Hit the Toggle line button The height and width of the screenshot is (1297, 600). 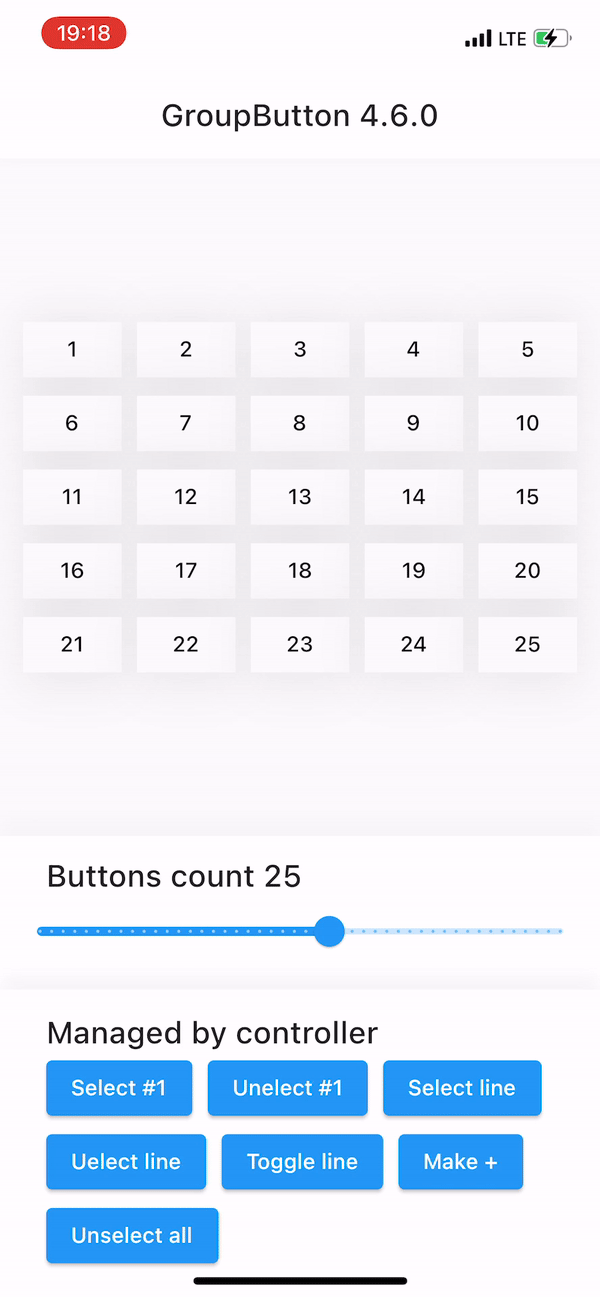(302, 1162)
